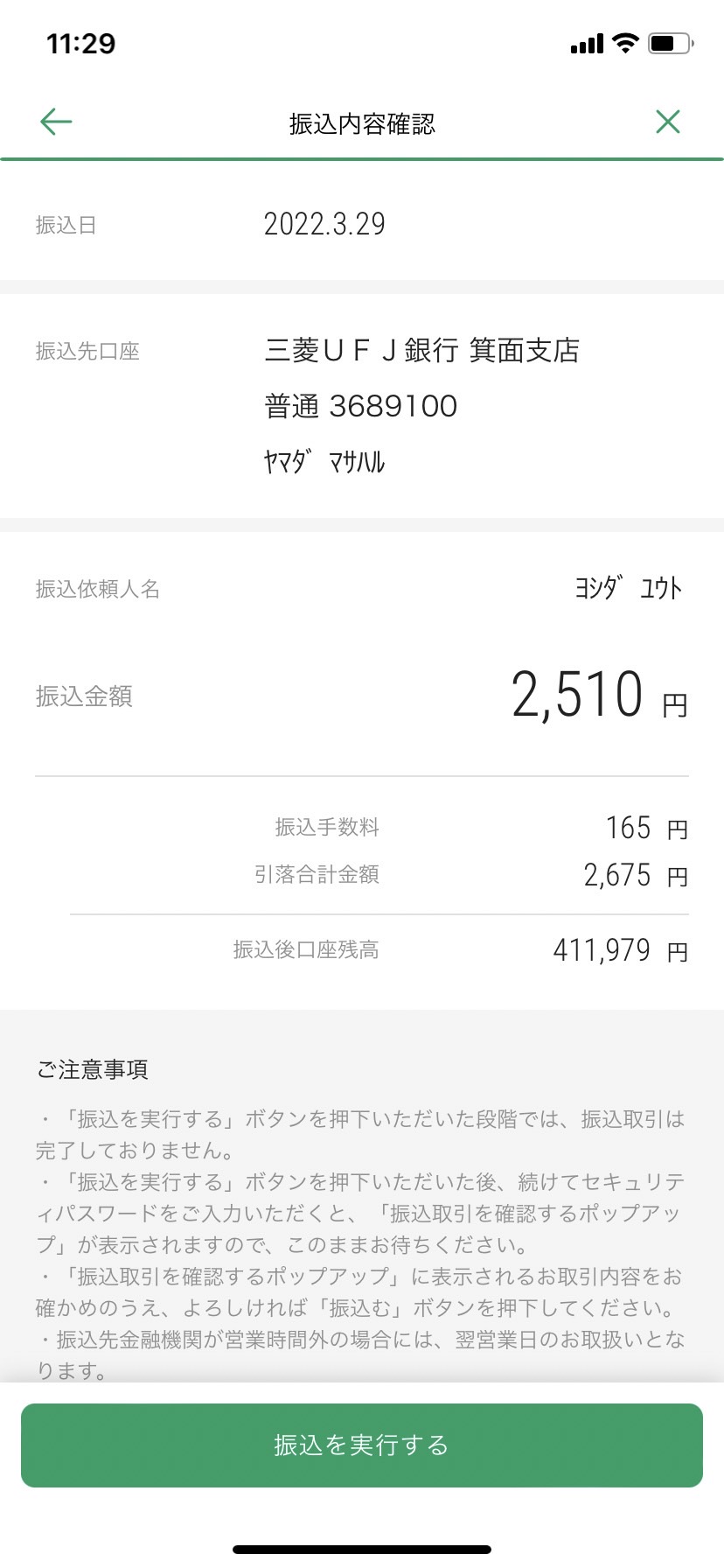Go back with the left arrow

pyautogui.click(x=56, y=122)
